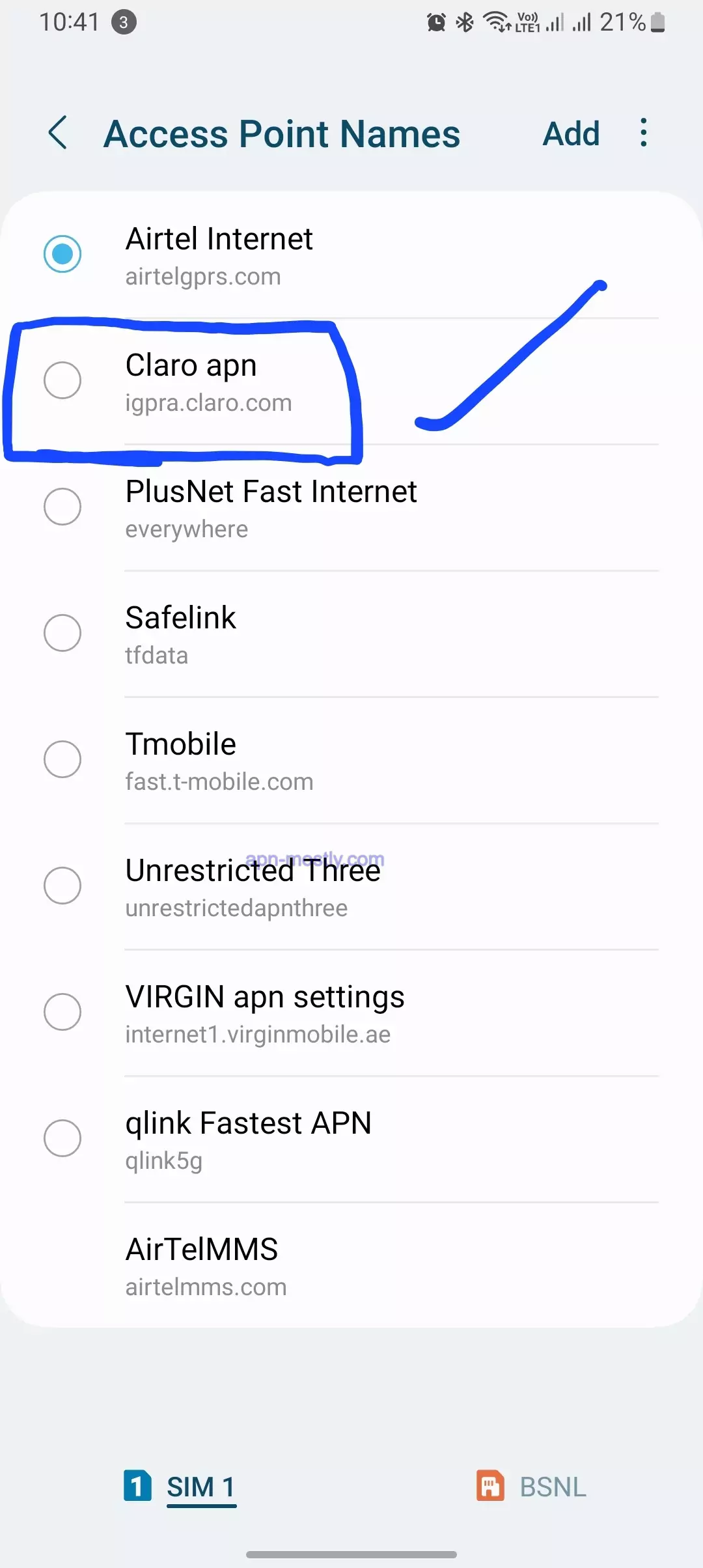Choose the qlink Fastest APN
Viewport: 703px width, 1568px height.
click(62, 1139)
